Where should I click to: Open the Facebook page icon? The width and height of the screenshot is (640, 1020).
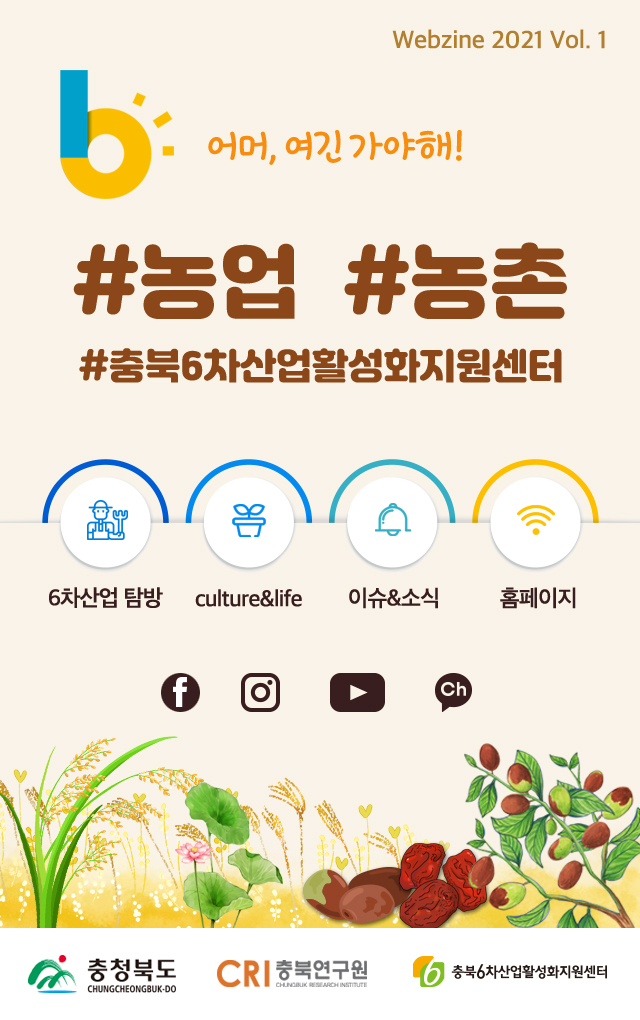tap(180, 692)
